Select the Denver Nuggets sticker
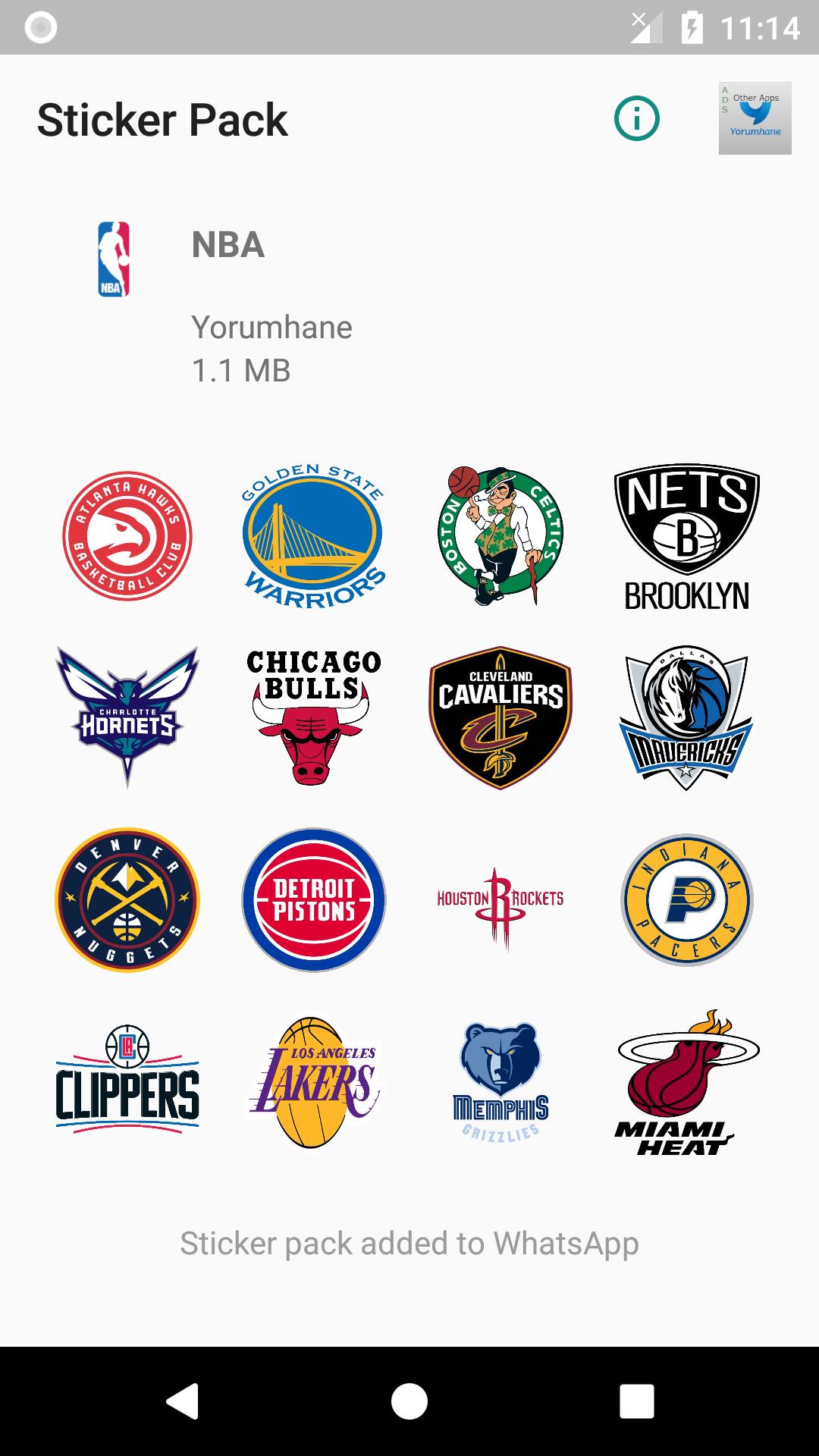Screen dimensions: 819x1456 click(127, 899)
